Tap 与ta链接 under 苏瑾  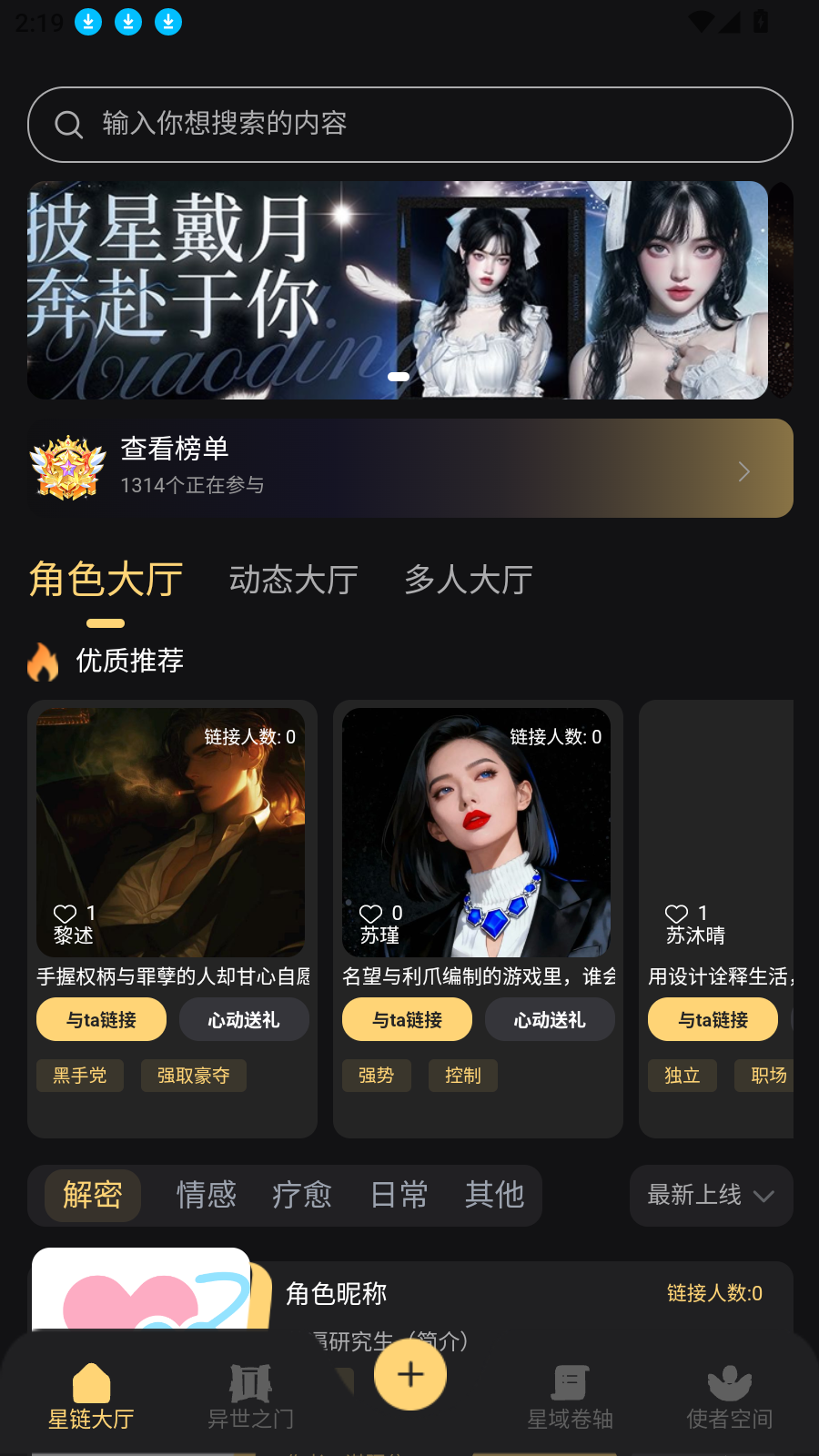pos(407,1019)
